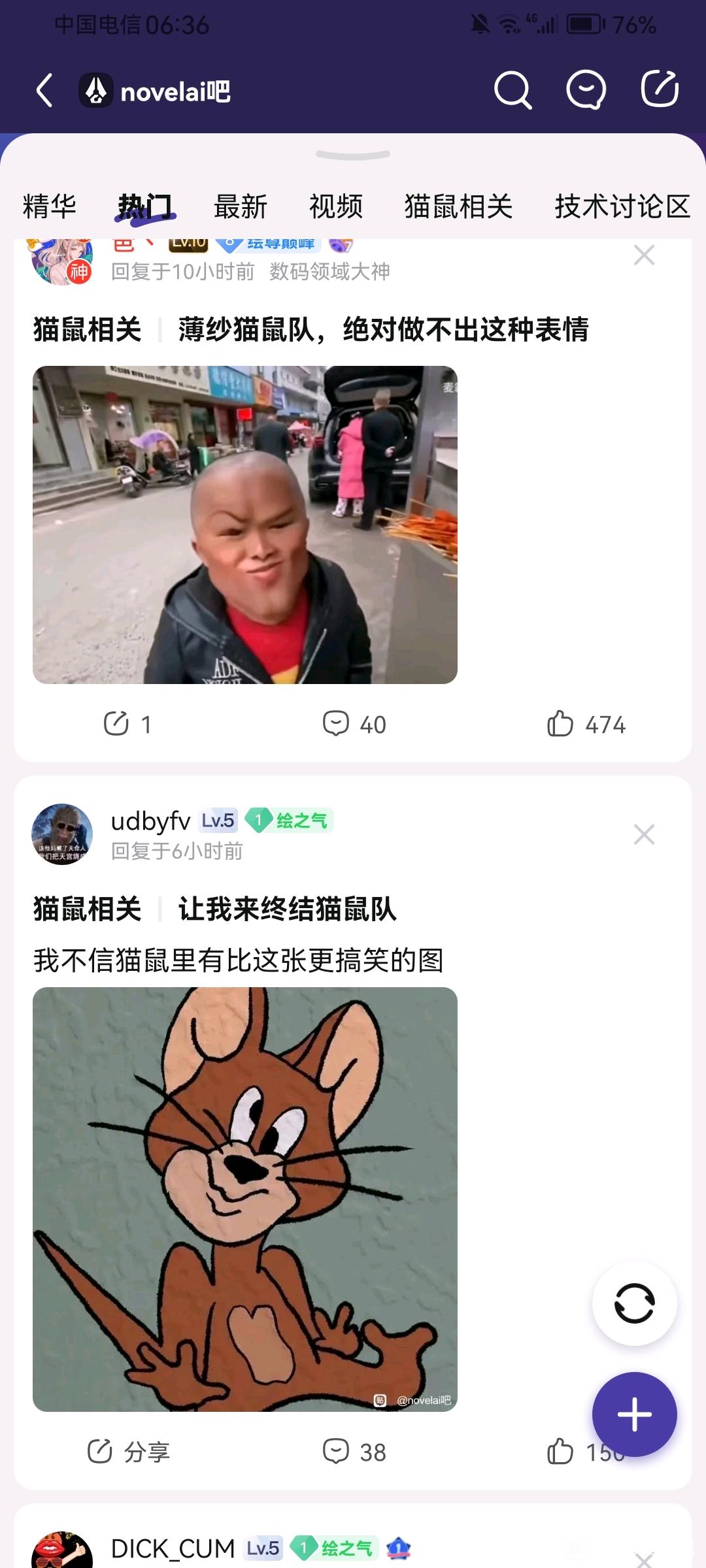The image size is (706, 1568).
Task: Like the 薄纱猫鼠队 post
Action: pyautogui.click(x=586, y=724)
